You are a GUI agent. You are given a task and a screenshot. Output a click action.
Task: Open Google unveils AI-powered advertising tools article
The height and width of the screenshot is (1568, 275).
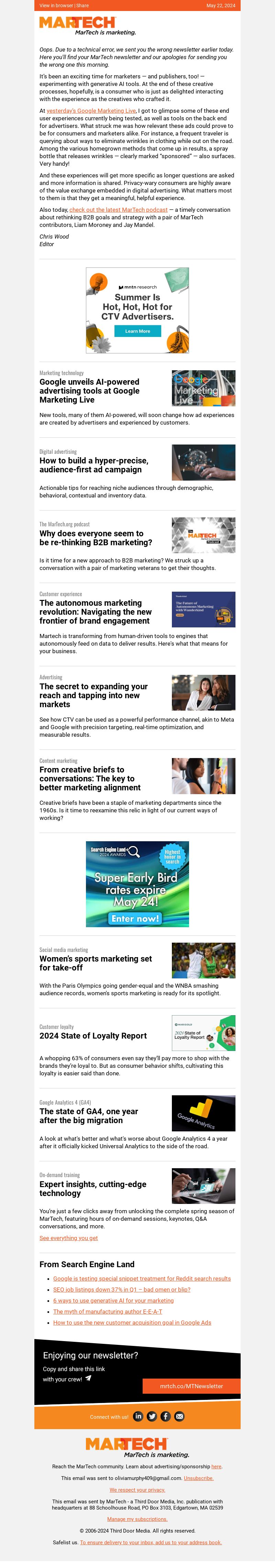point(89,391)
